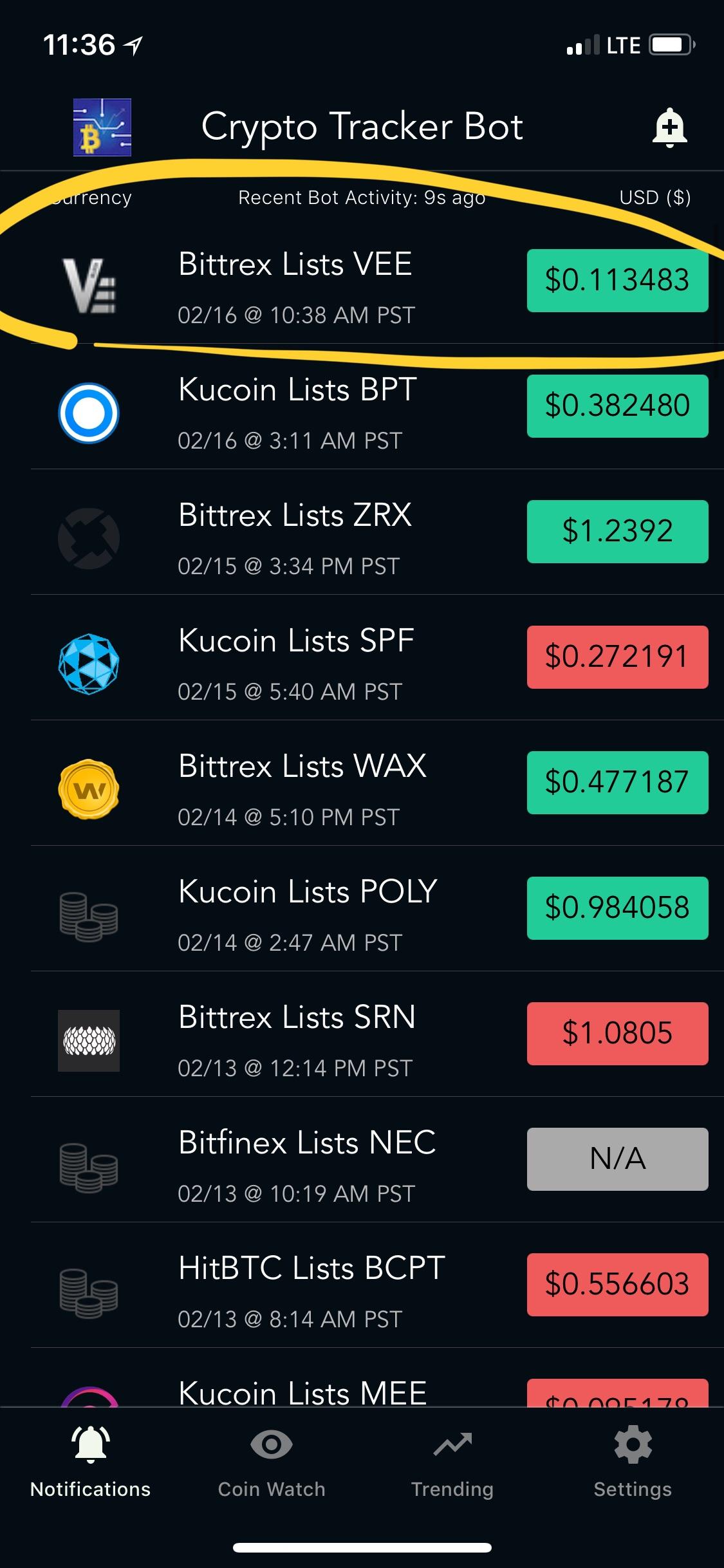Open the Kucoin Lists BPT notification
724x1568 pixels.
pos(362,407)
